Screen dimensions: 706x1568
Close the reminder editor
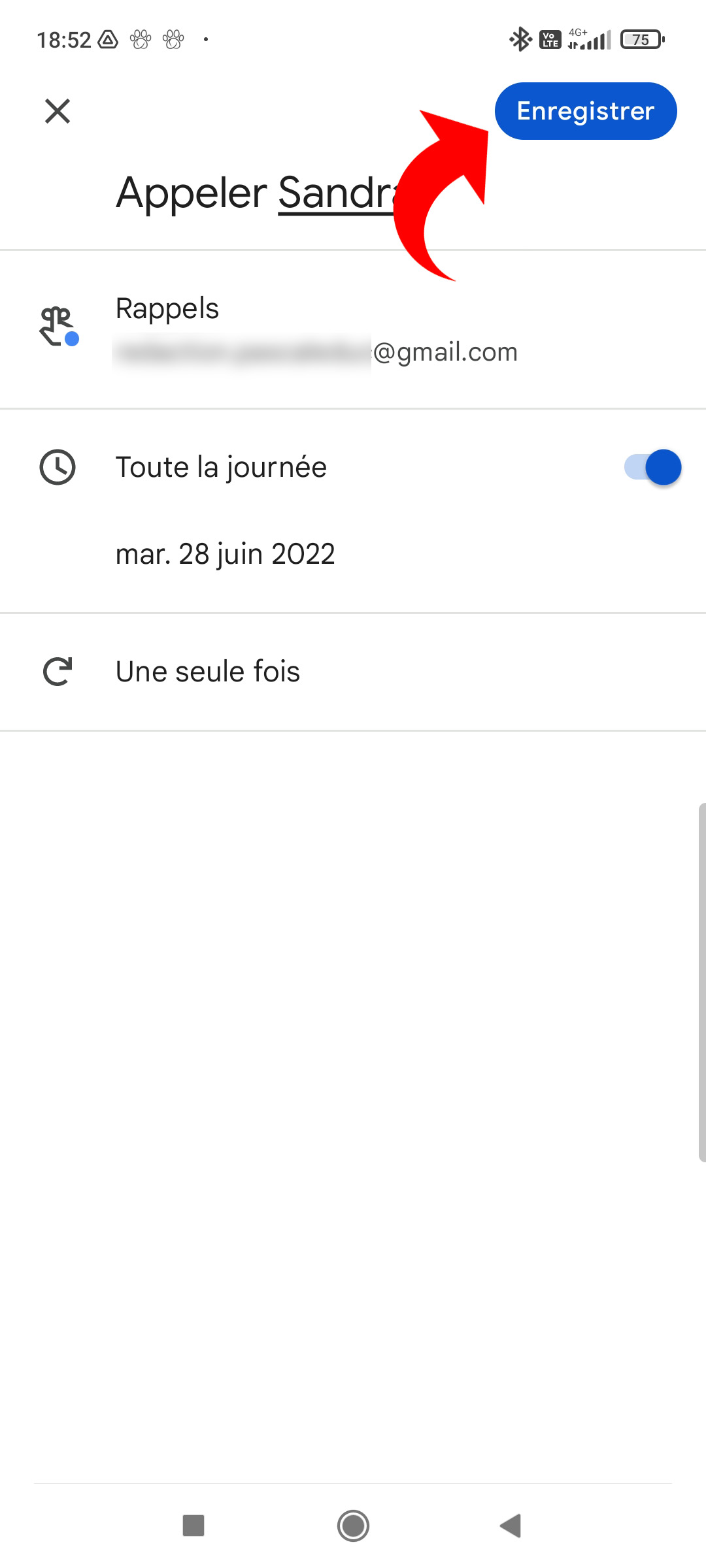(x=58, y=111)
